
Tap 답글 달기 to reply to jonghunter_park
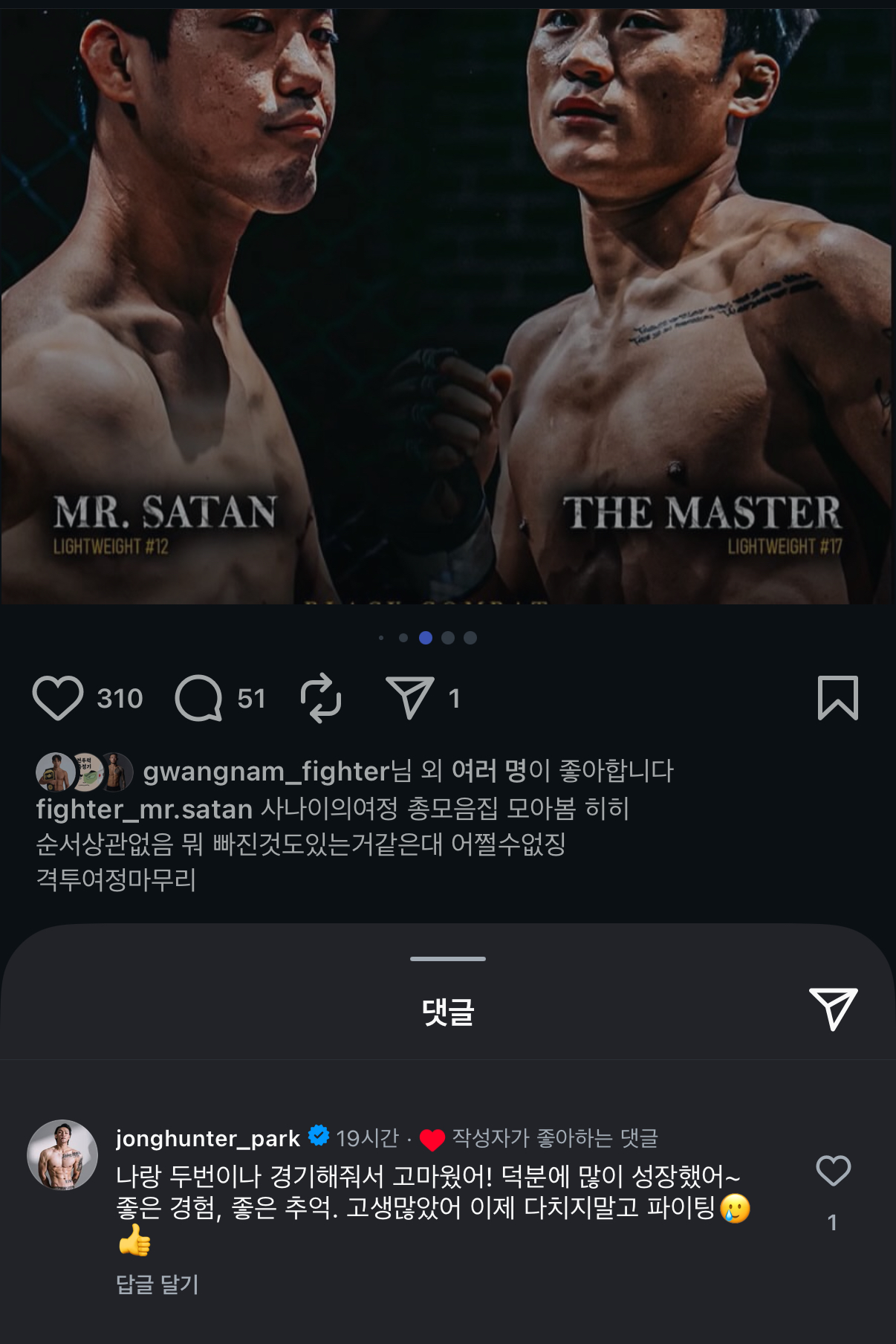coord(158,1284)
